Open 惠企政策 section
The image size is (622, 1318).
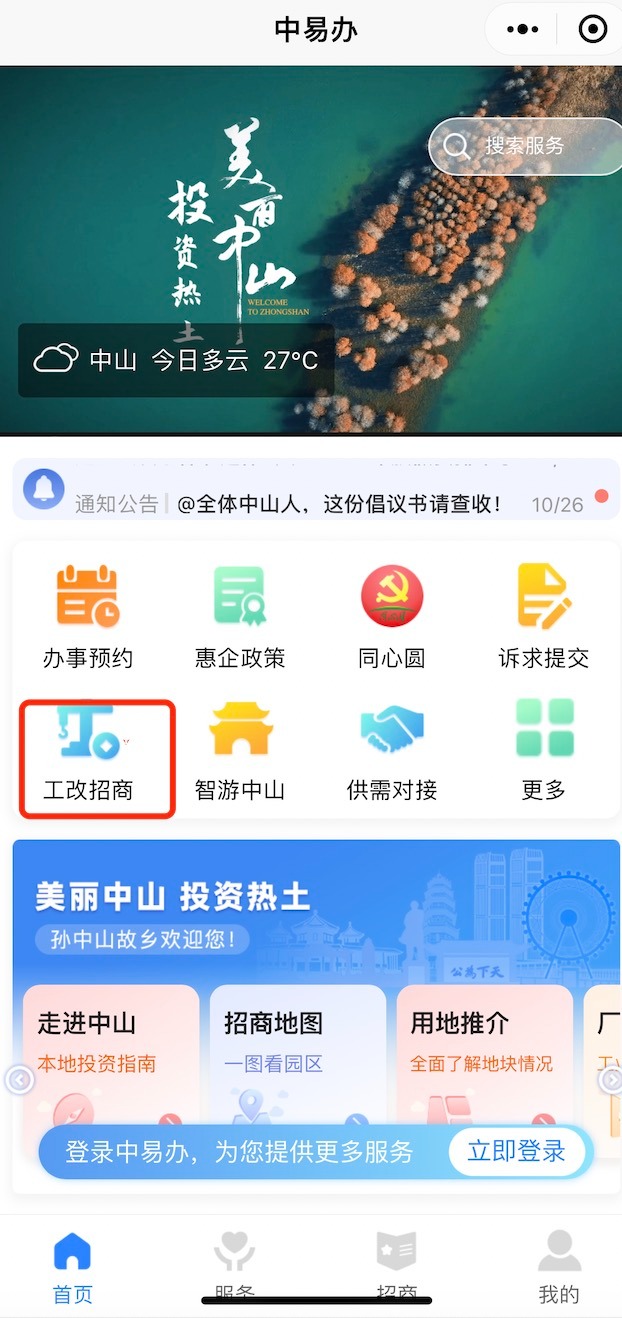[240, 617]
